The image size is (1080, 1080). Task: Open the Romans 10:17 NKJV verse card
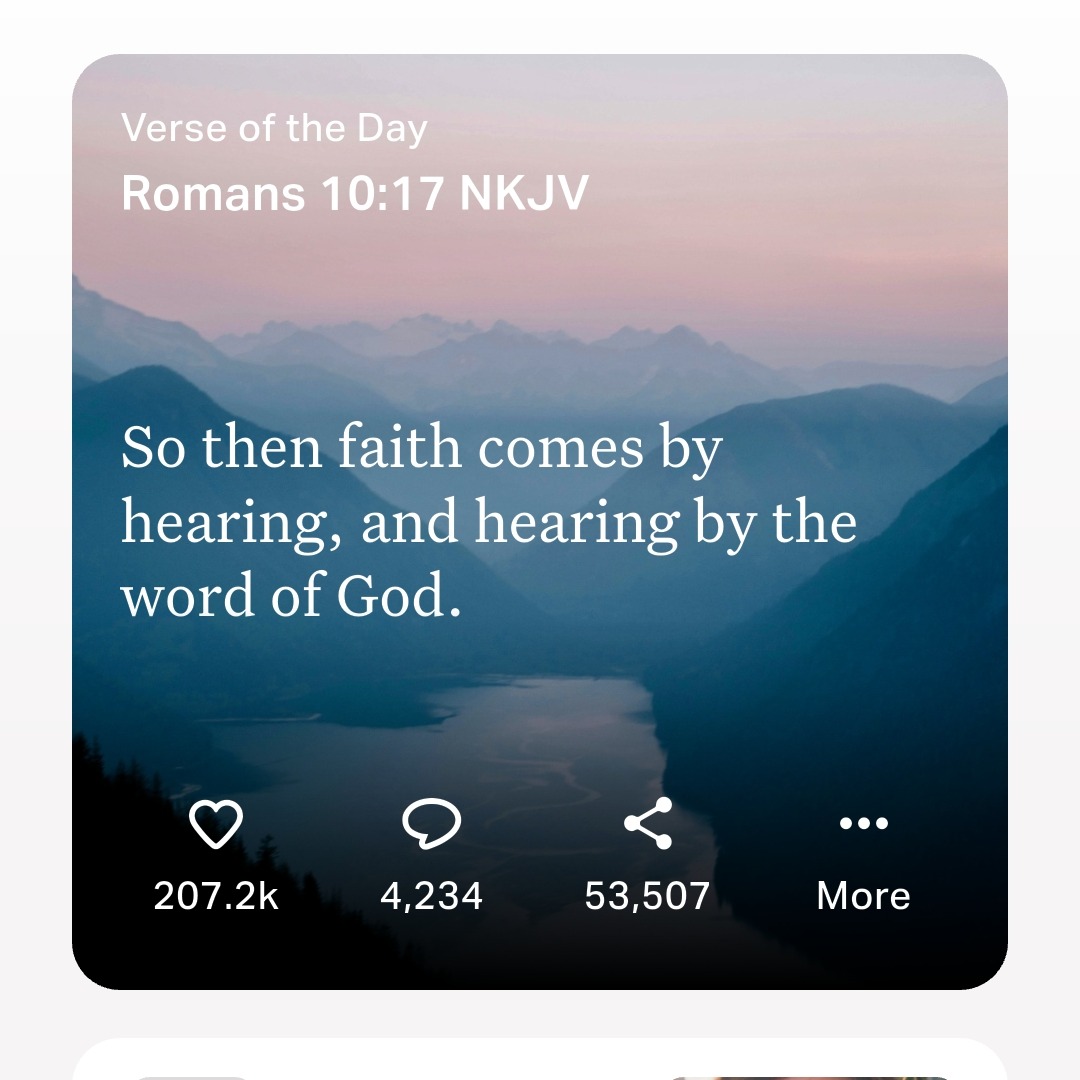490,520
